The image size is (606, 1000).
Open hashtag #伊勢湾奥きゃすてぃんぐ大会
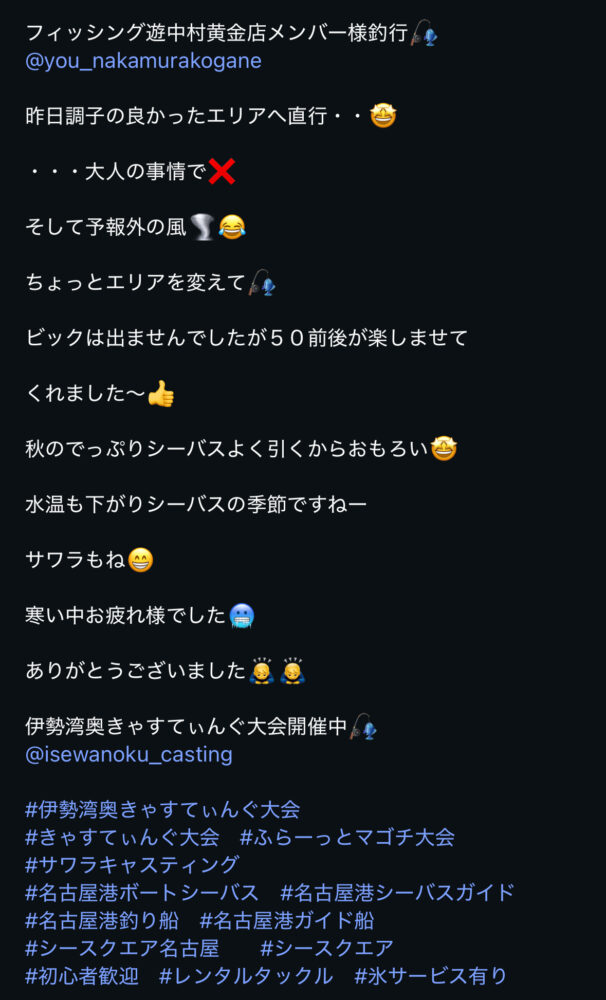pos(162,809)
